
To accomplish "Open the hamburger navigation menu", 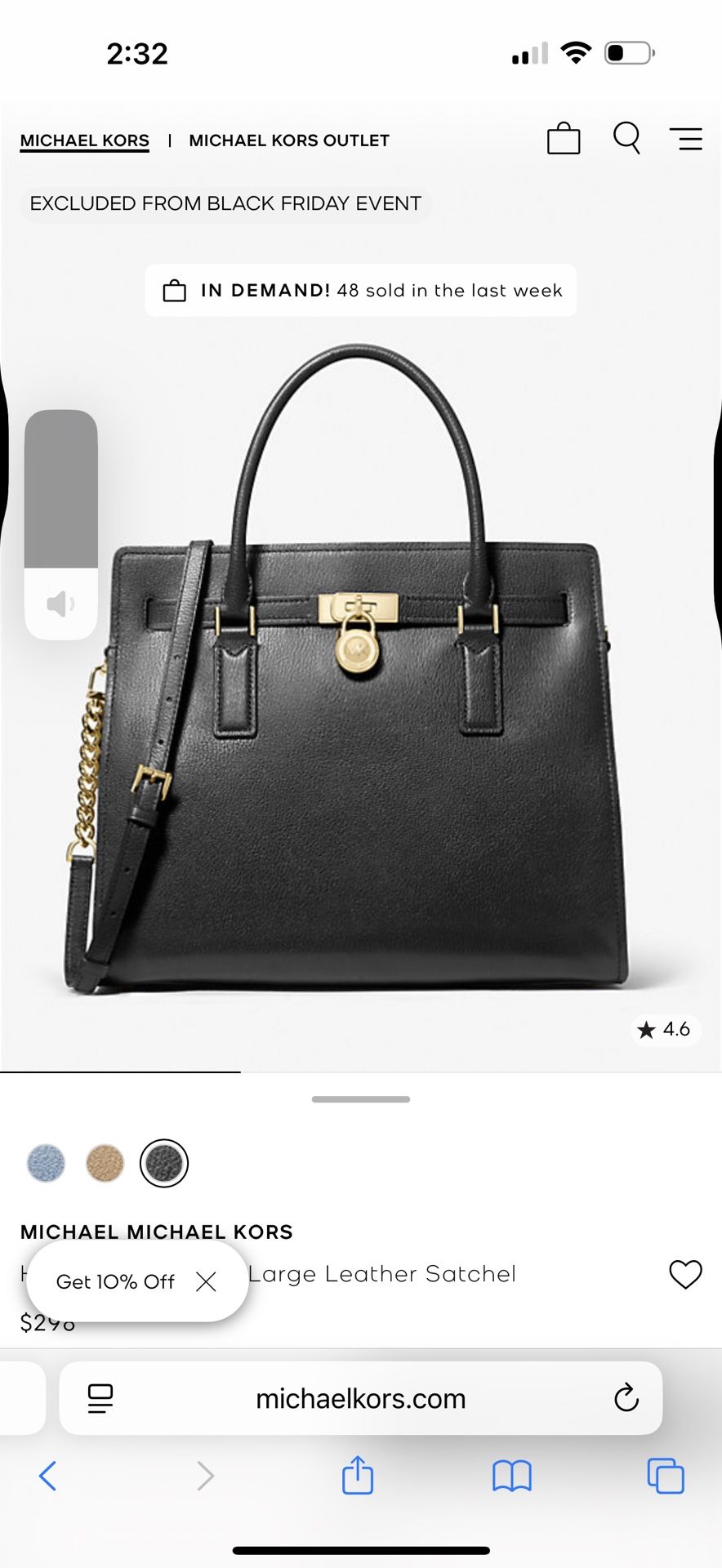I will tap(686, 139).
